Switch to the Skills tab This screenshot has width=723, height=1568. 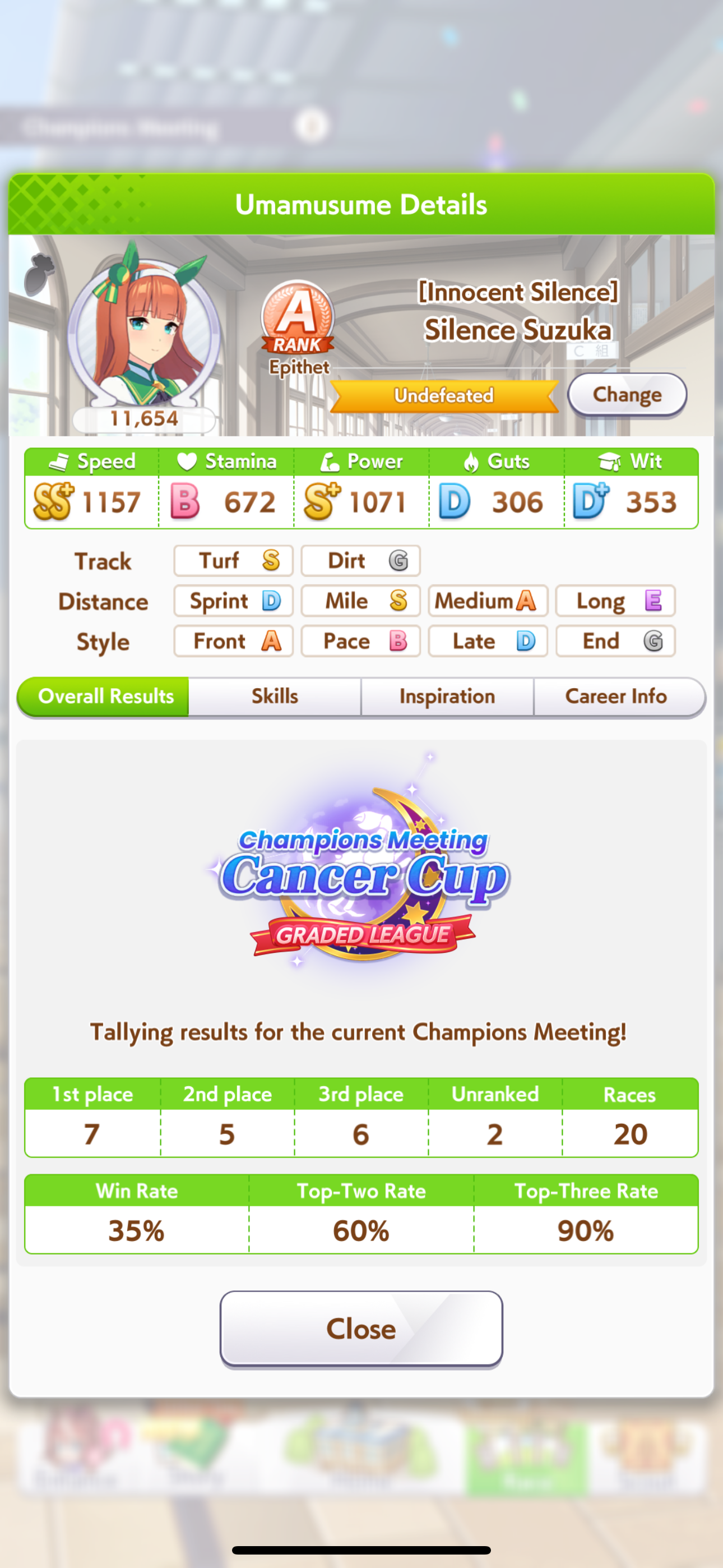[x=275, y=696]
